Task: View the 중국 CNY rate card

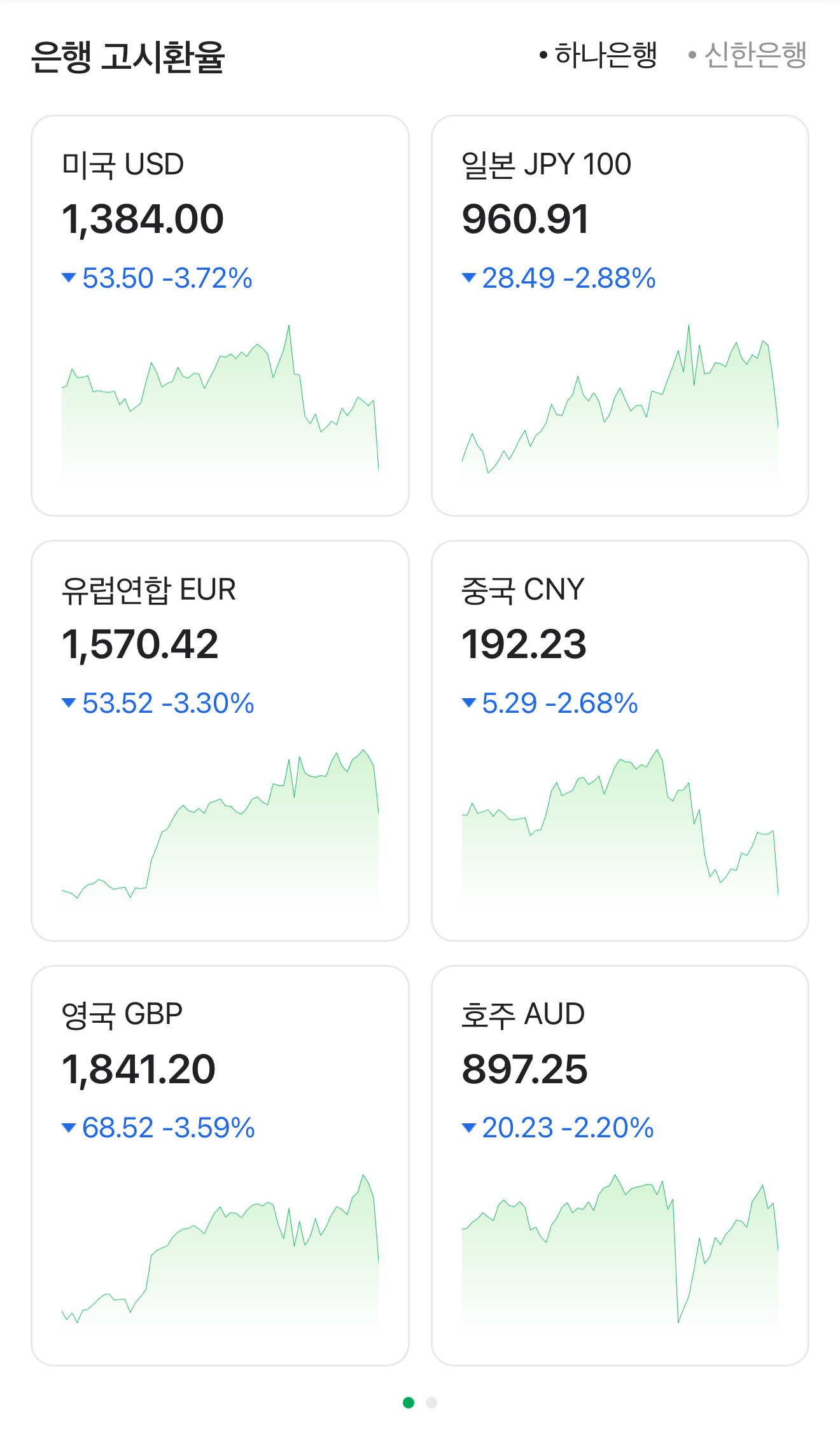Action: (x=620, y=740)
